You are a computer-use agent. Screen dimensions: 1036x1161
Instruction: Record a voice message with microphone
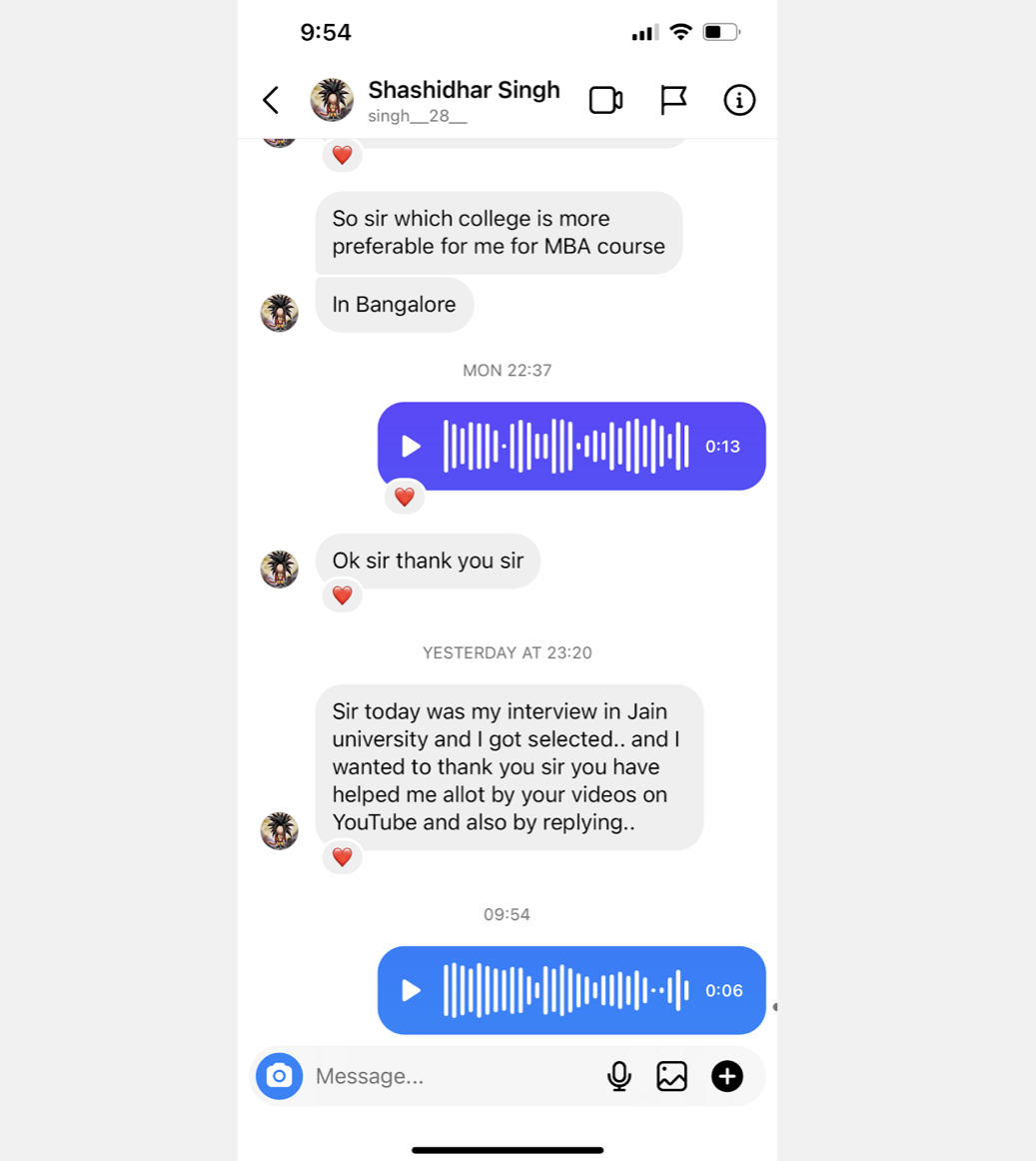[x=619, y=1076]
